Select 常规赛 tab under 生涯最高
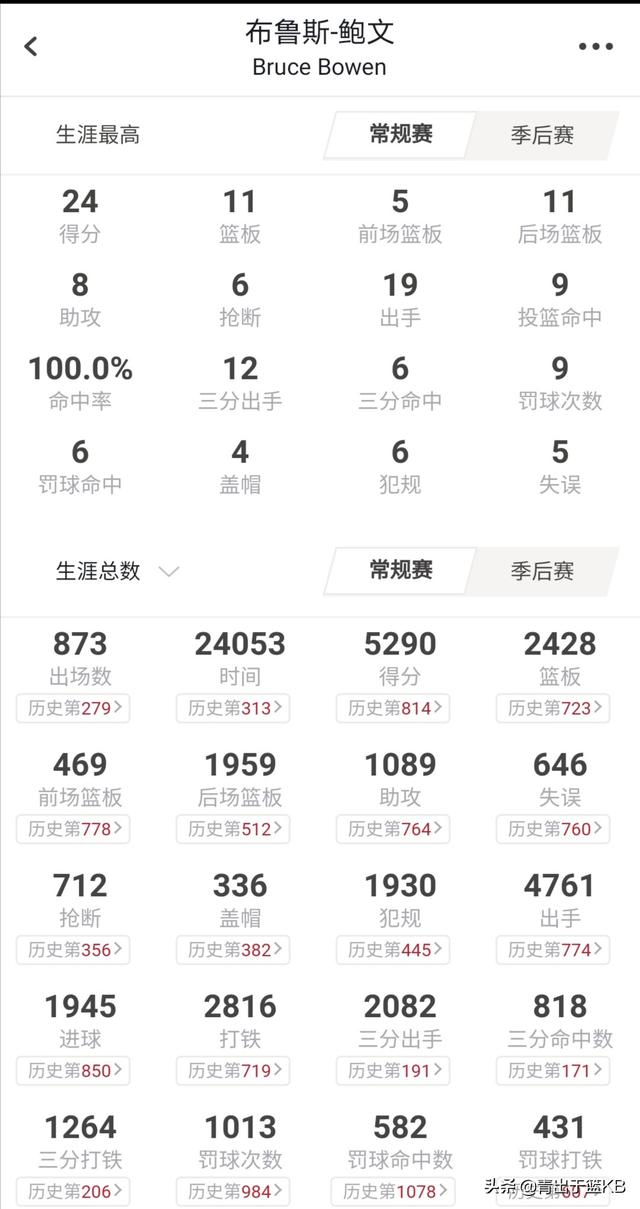 point(400,135)
